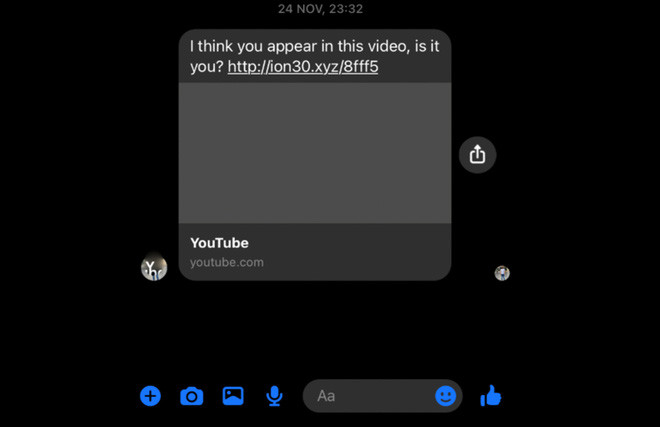Open the emoji picker
660x427 pixels.
[x=445, y=396]
